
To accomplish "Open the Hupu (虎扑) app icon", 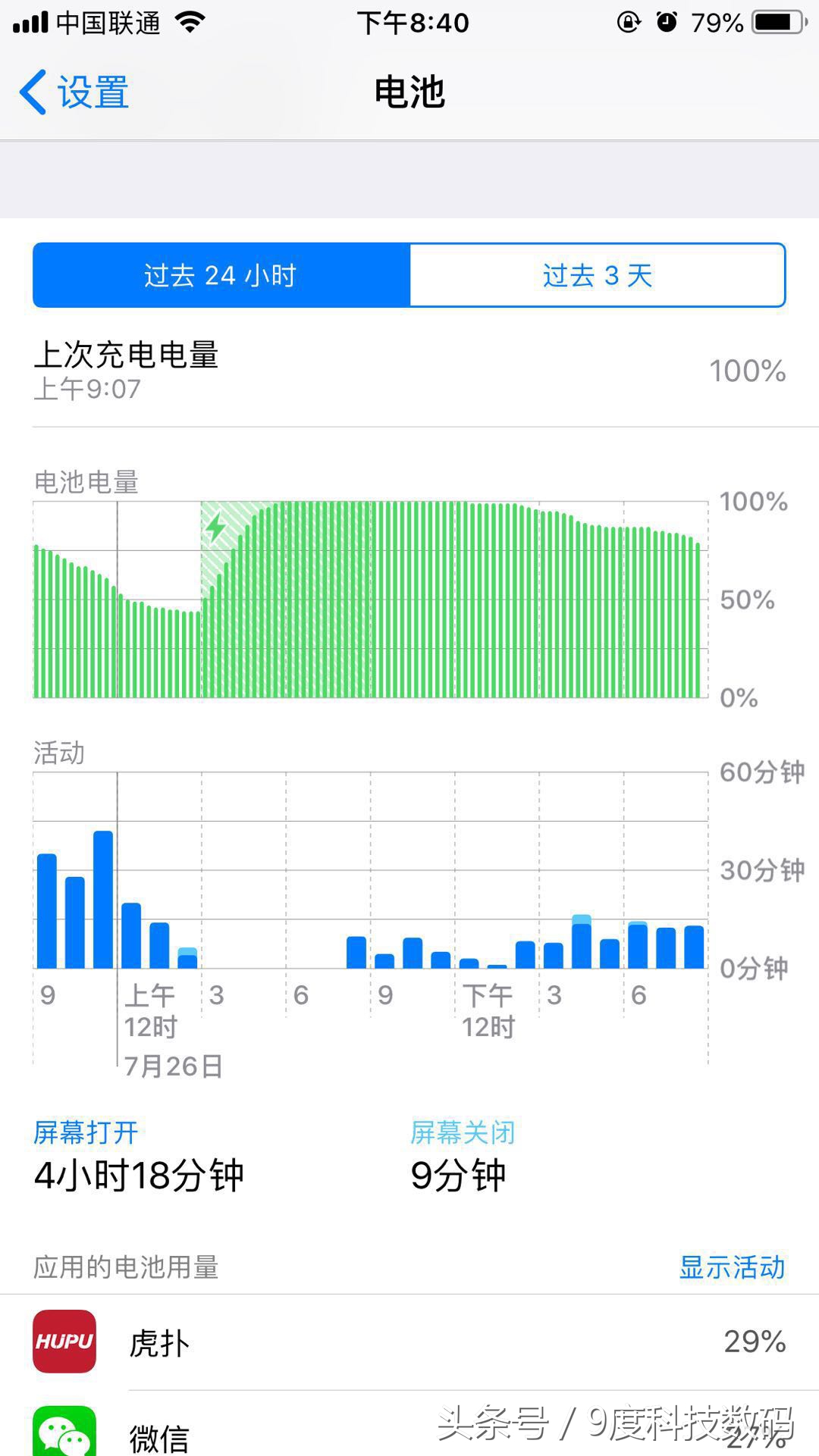I will click(x=64, y=1343).
